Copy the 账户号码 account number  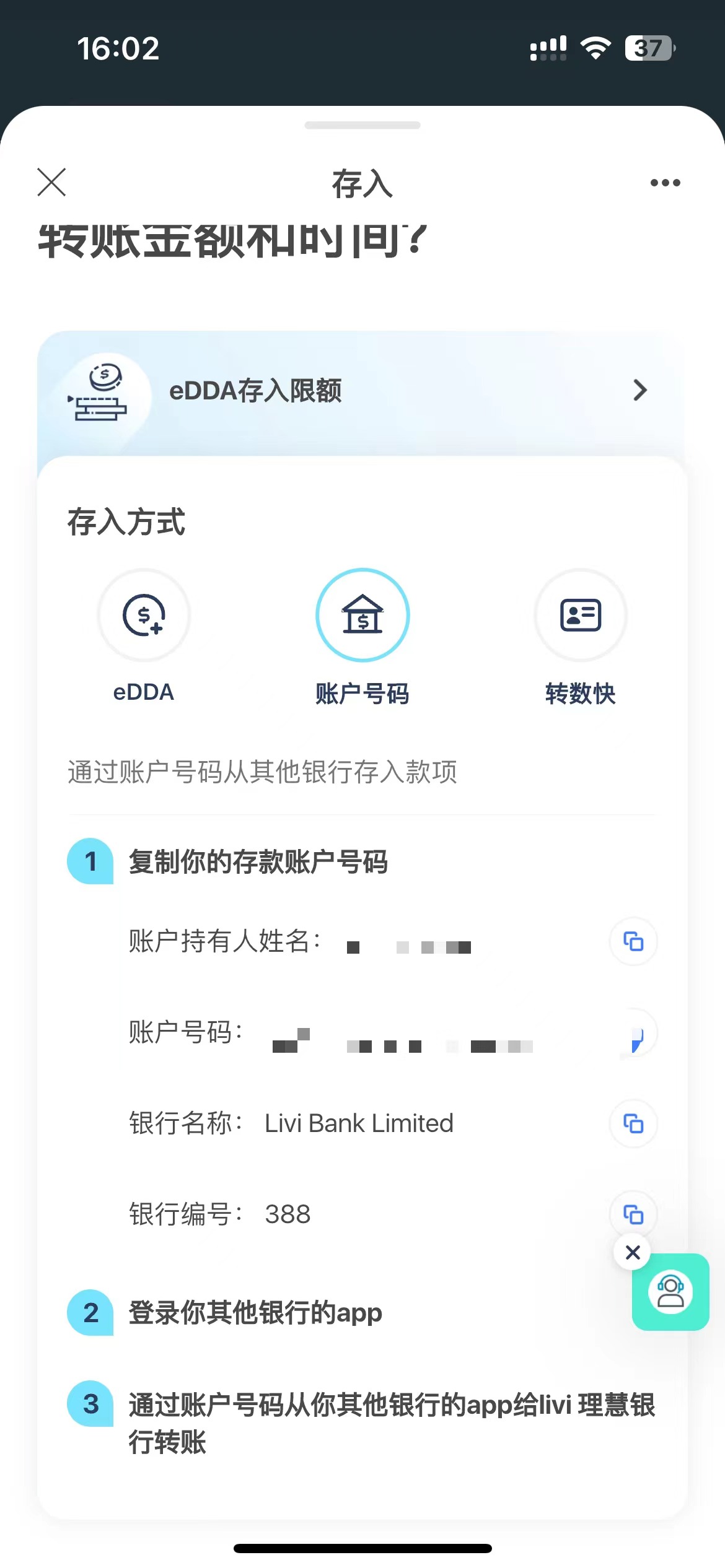635,1034
